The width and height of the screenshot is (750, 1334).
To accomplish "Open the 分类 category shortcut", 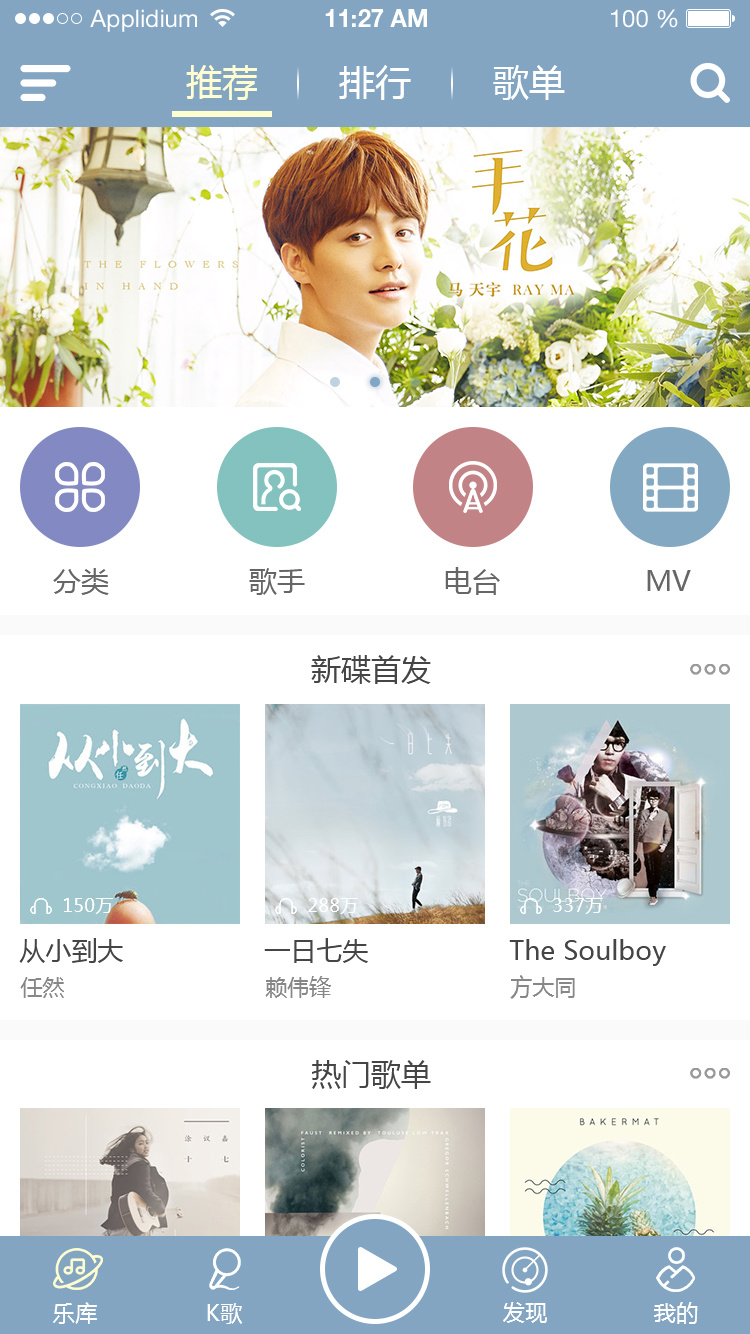I will [80, 488].
